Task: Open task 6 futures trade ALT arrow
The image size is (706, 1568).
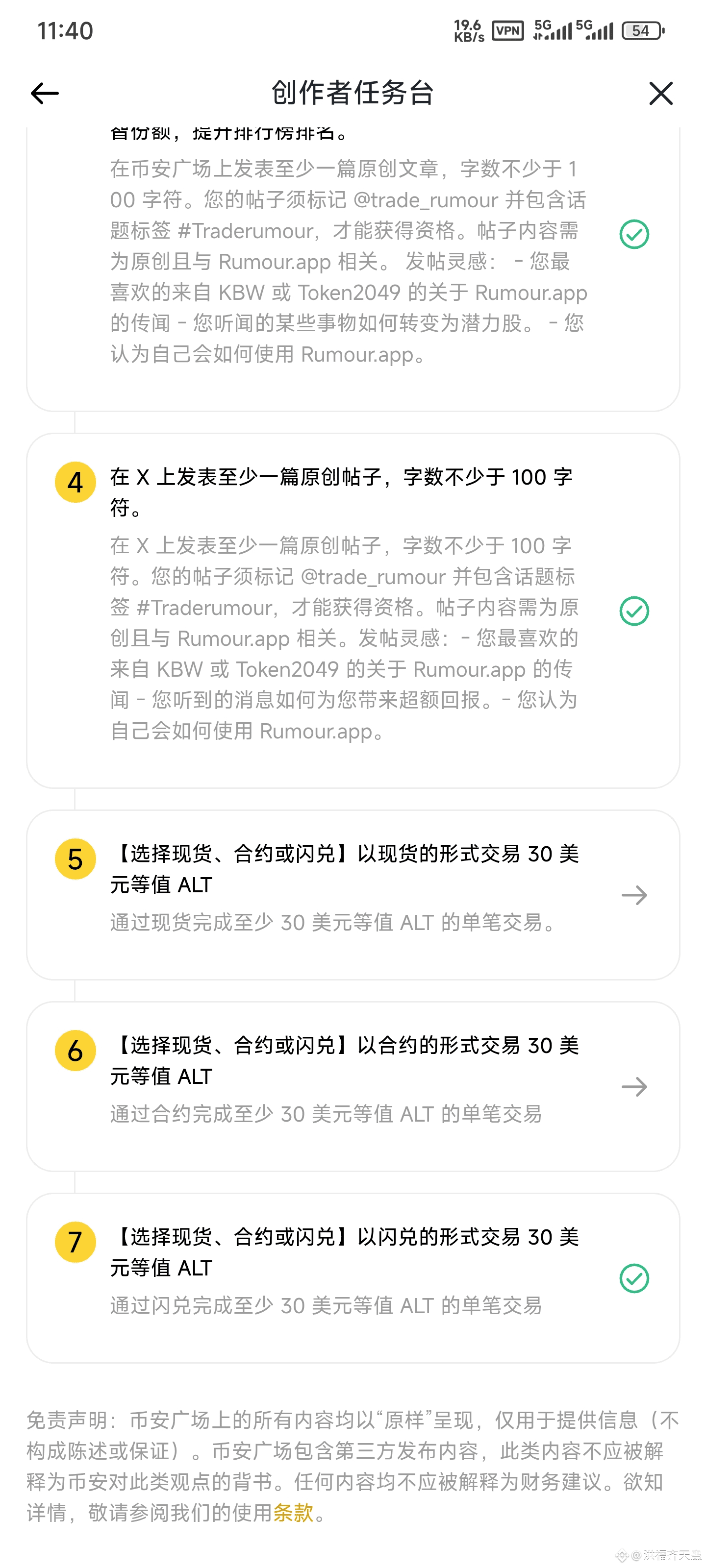Action: point(634,1086)
